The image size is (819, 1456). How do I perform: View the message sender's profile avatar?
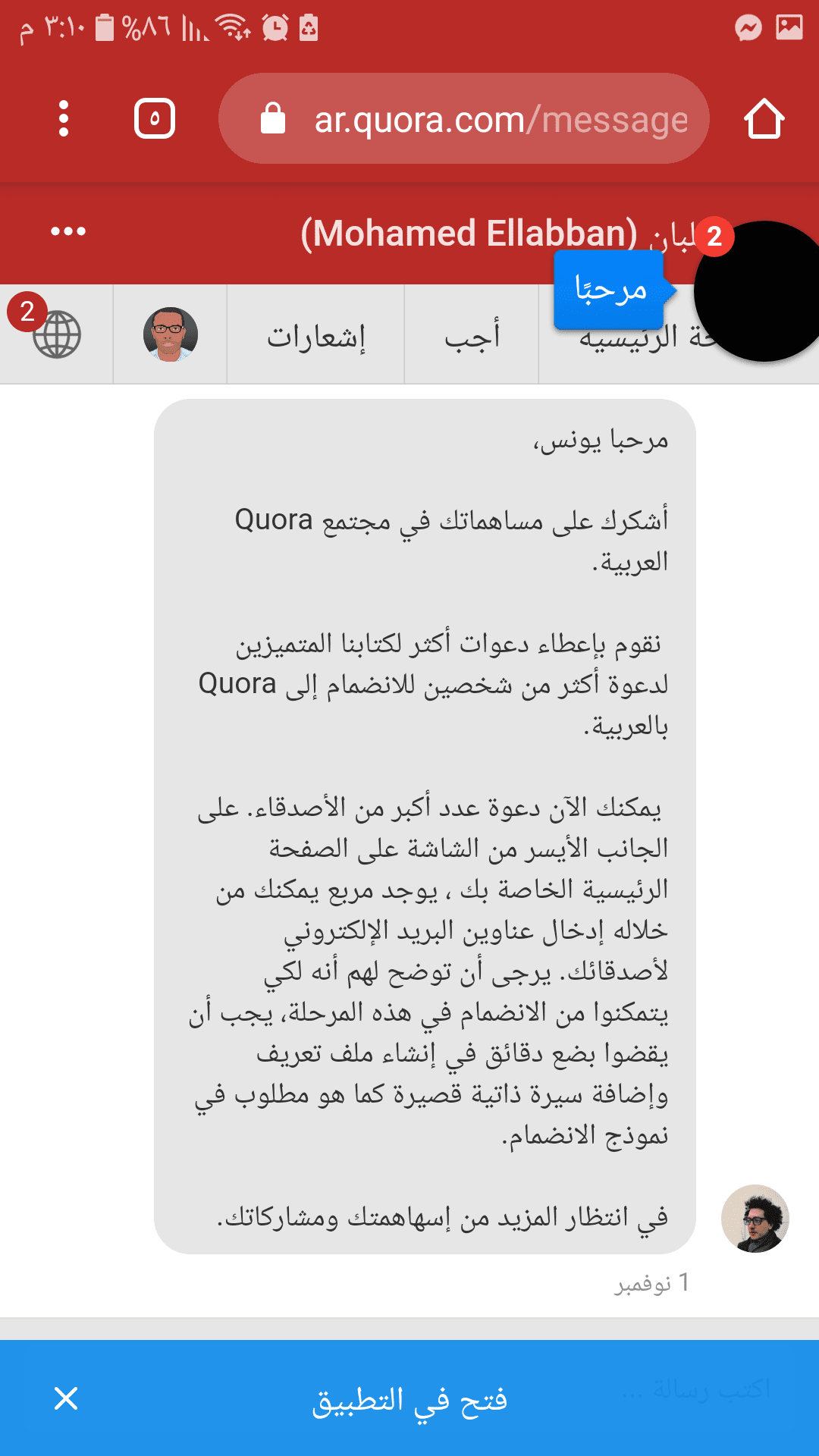tap(755, 1218)
